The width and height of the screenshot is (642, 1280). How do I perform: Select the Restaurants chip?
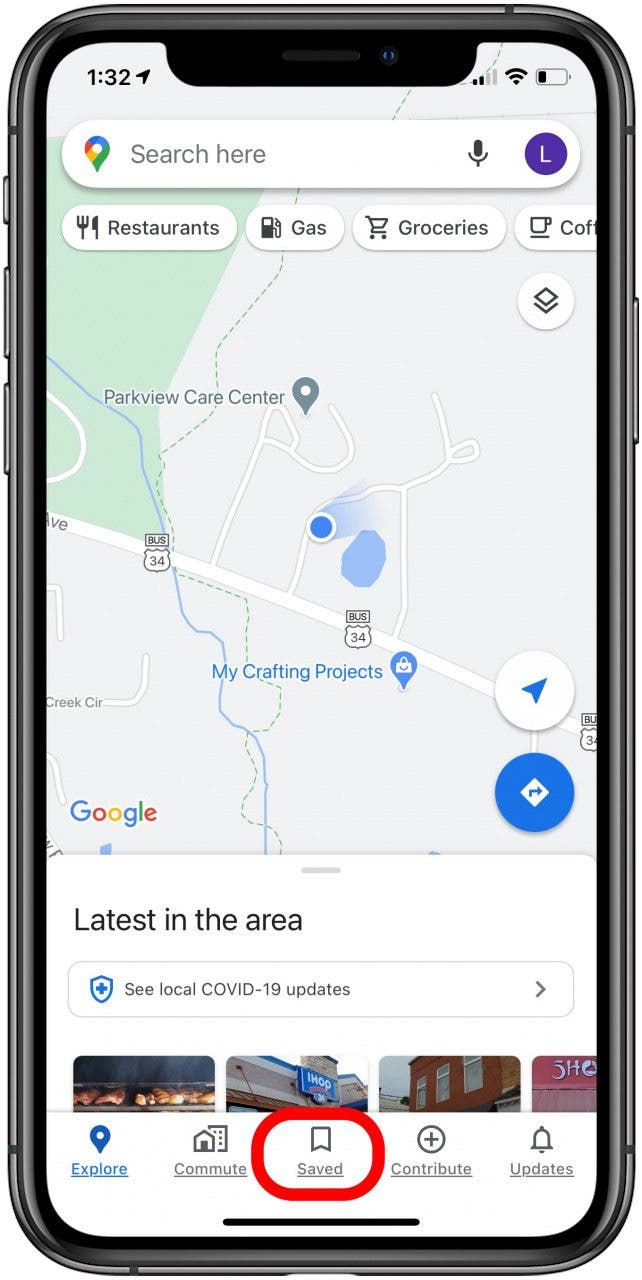149,228
